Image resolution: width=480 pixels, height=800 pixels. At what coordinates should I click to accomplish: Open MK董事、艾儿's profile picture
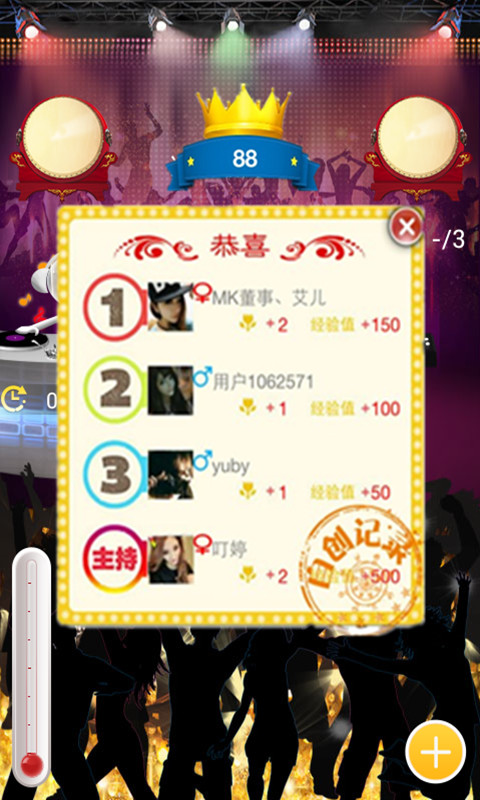[x=170, y=307]
